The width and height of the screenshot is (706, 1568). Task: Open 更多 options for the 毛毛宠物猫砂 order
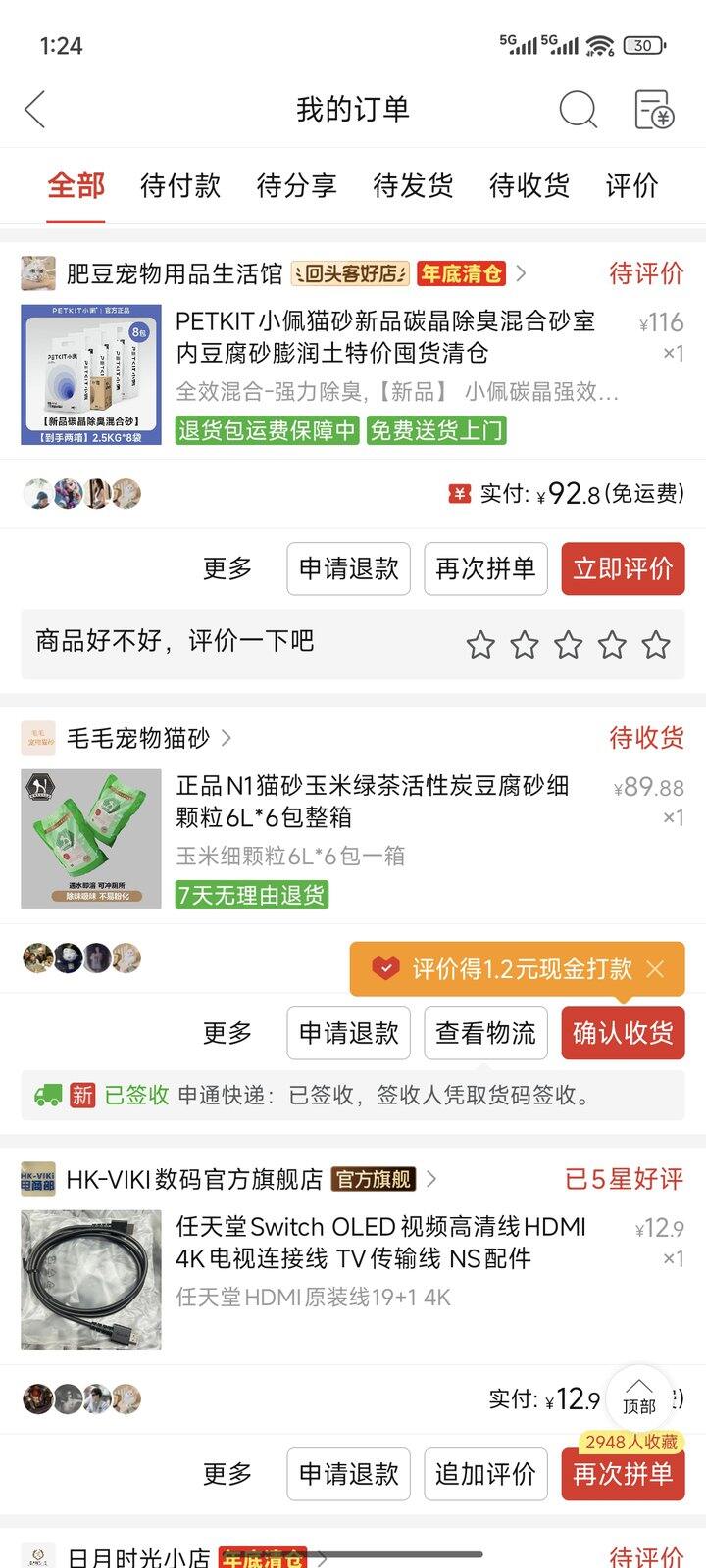(x=227, y=1033)
